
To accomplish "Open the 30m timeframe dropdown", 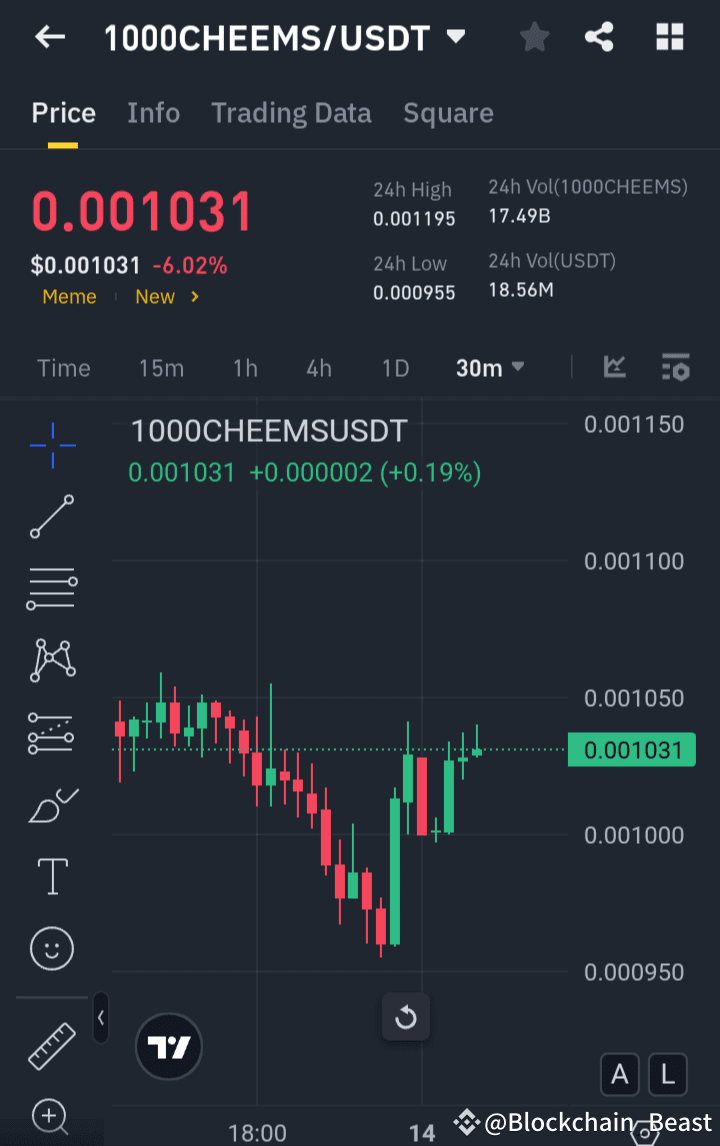I will tap(489, 368).
